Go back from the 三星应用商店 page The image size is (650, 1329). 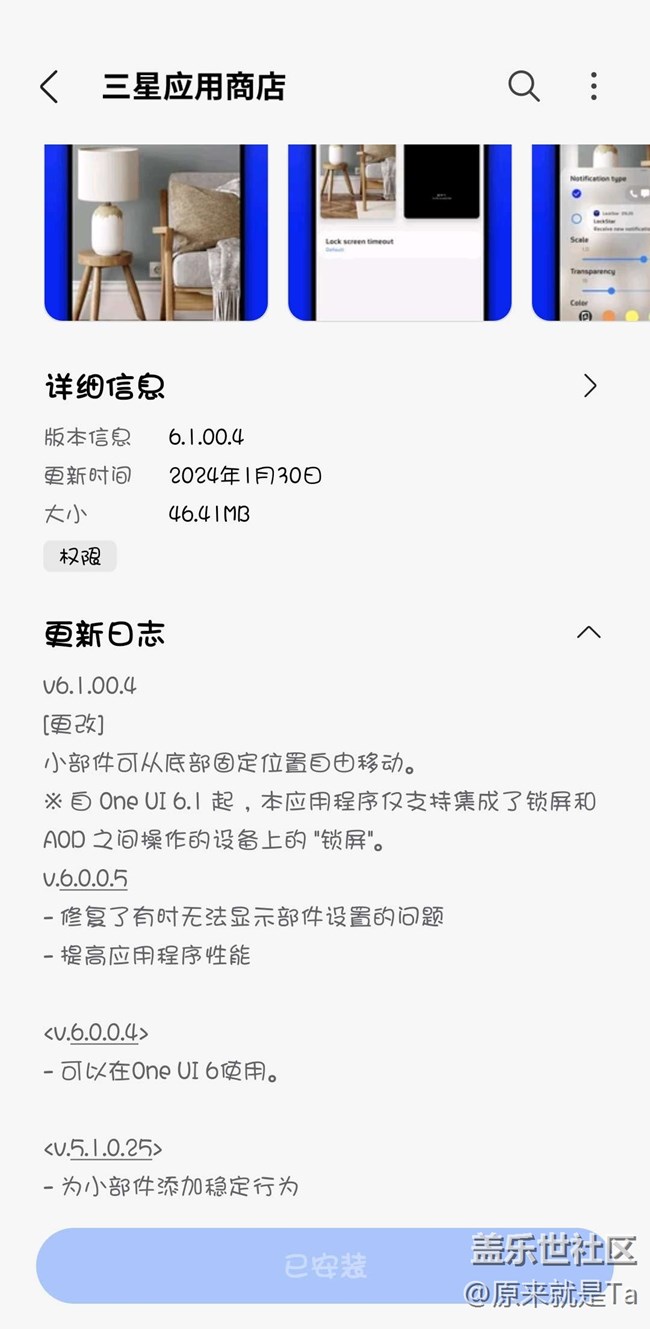49,87
